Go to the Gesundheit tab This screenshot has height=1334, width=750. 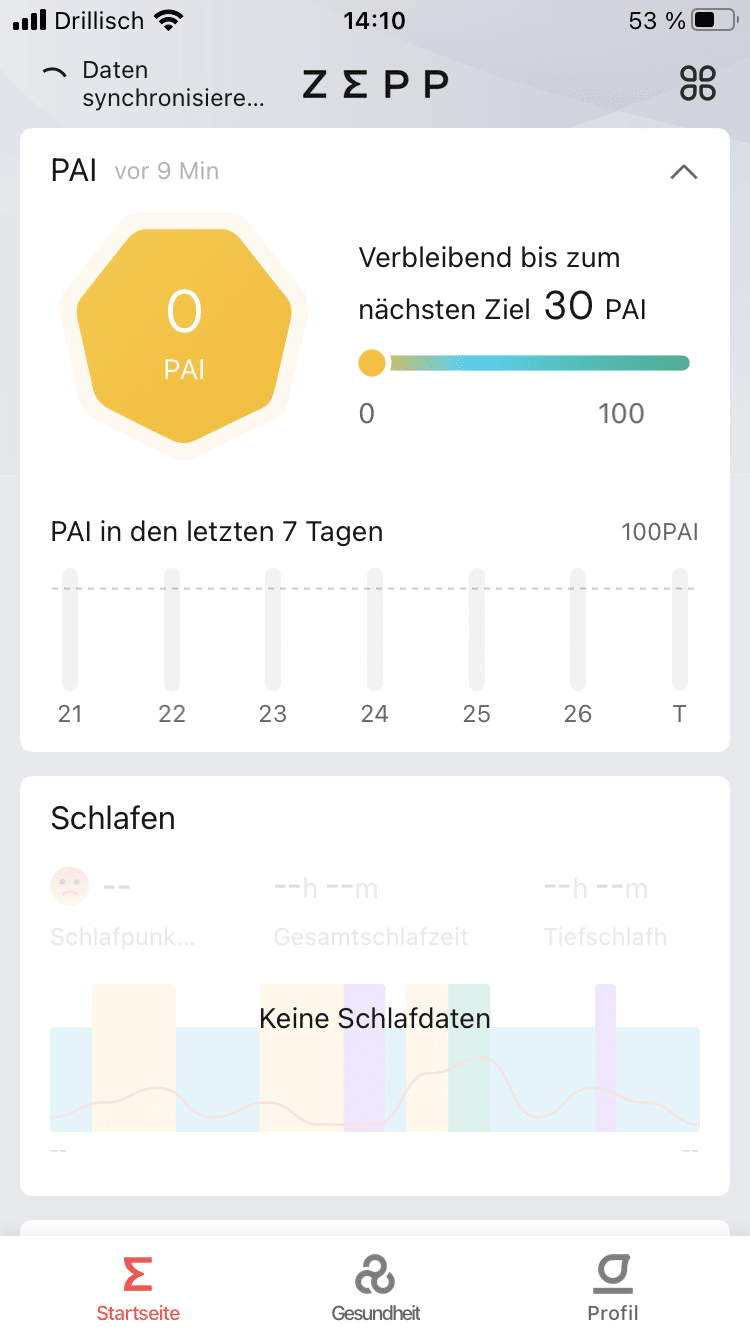[375, 1289]
